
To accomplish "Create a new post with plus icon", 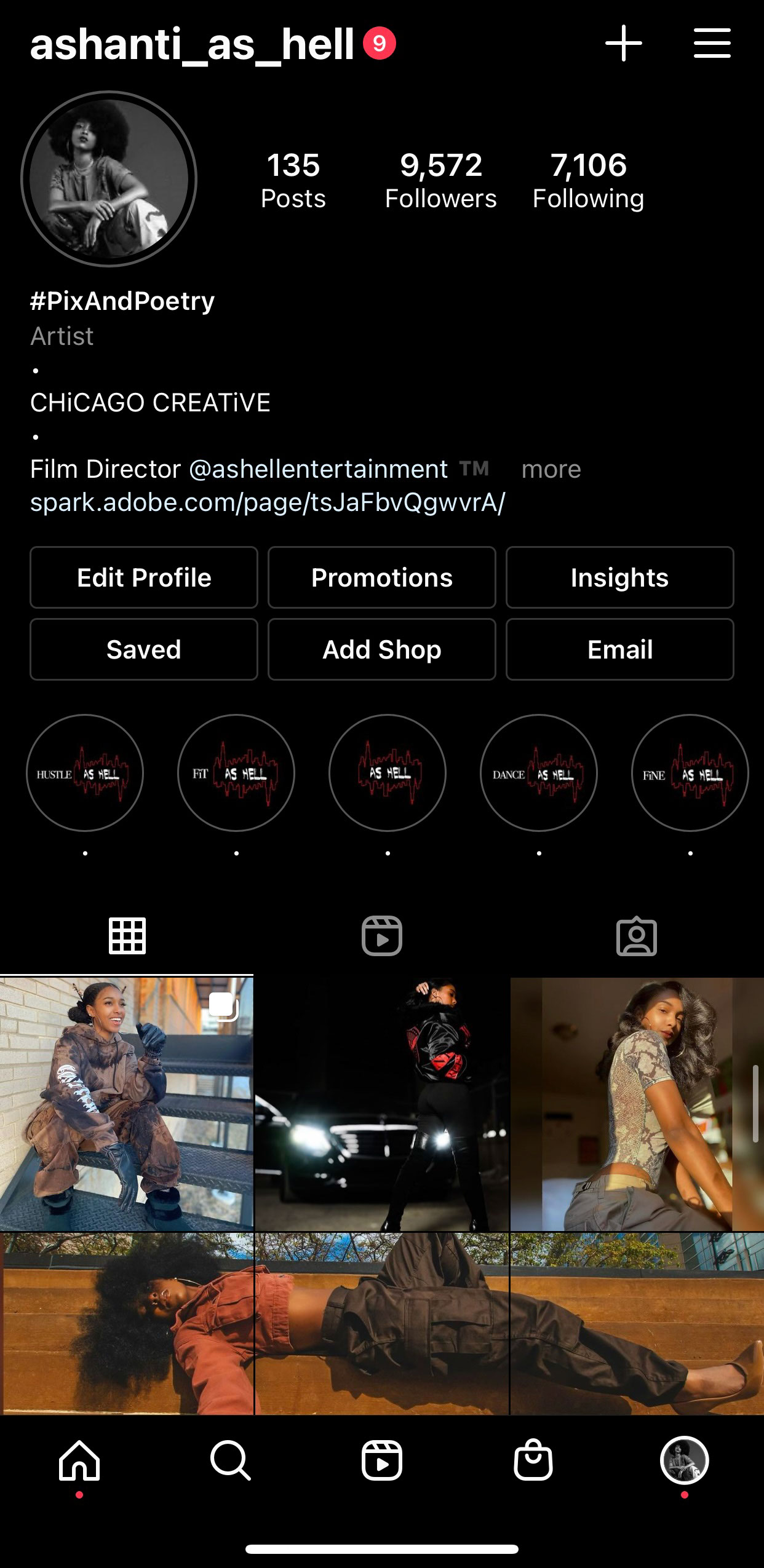I will point(623,43).
